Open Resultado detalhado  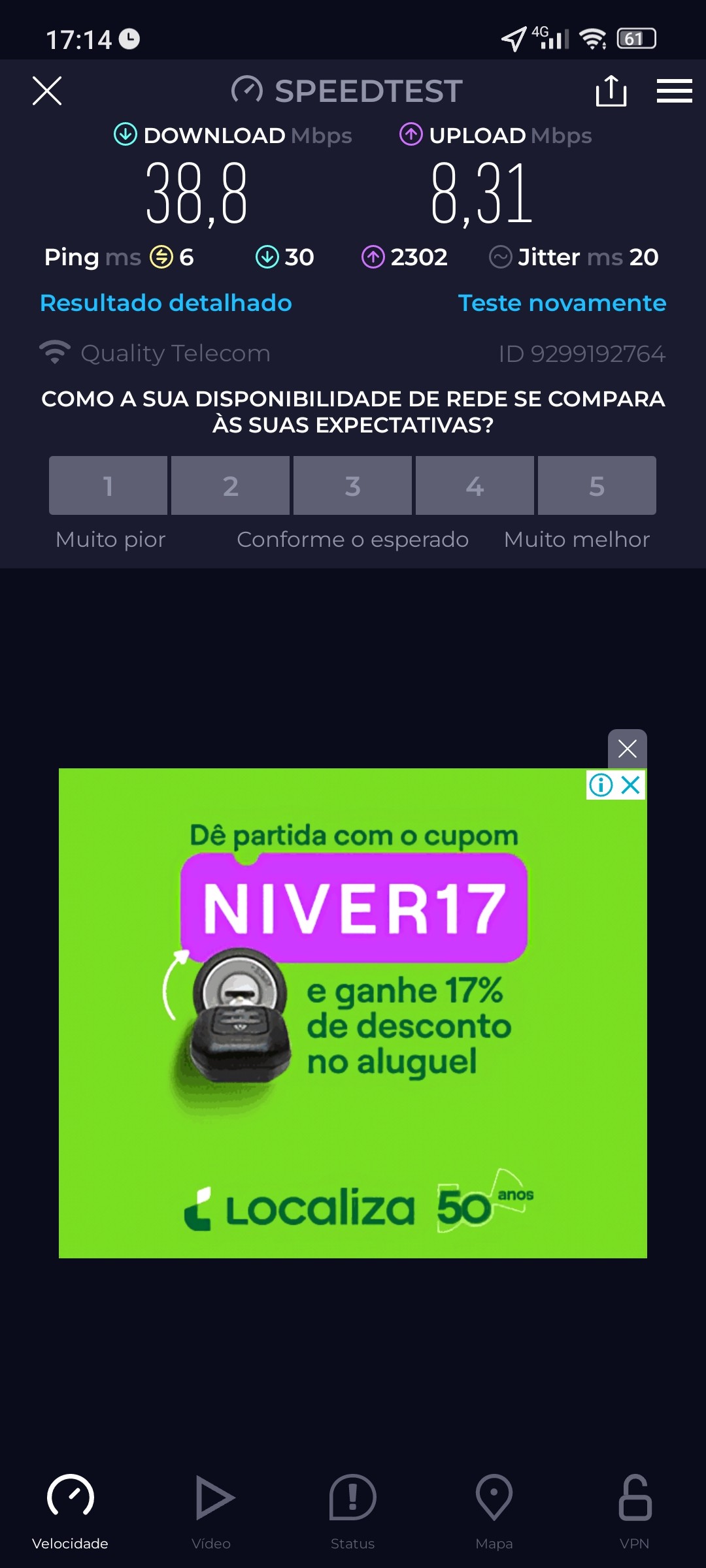click(166, 303)
